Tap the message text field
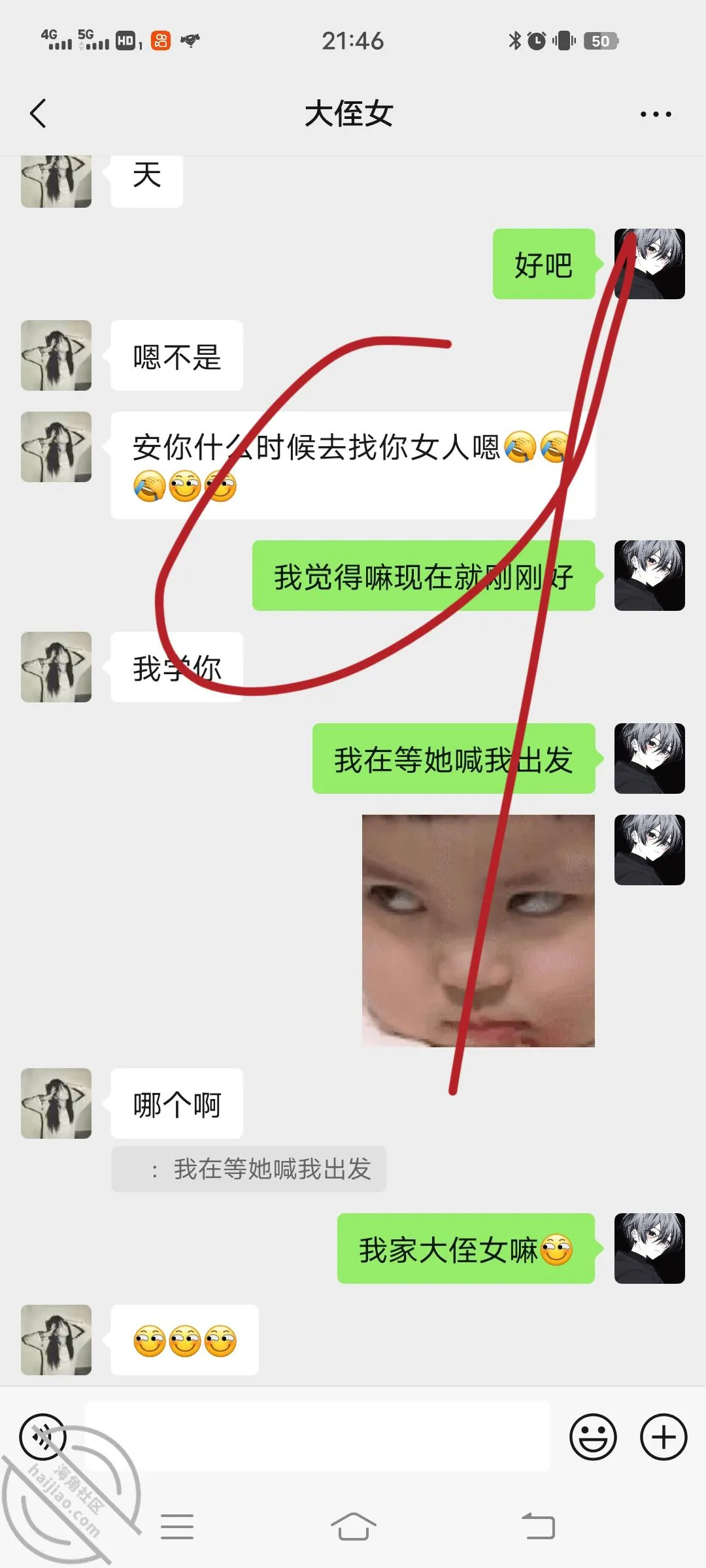This screenshot has width=706, height=1568. tap(318, 1436)
